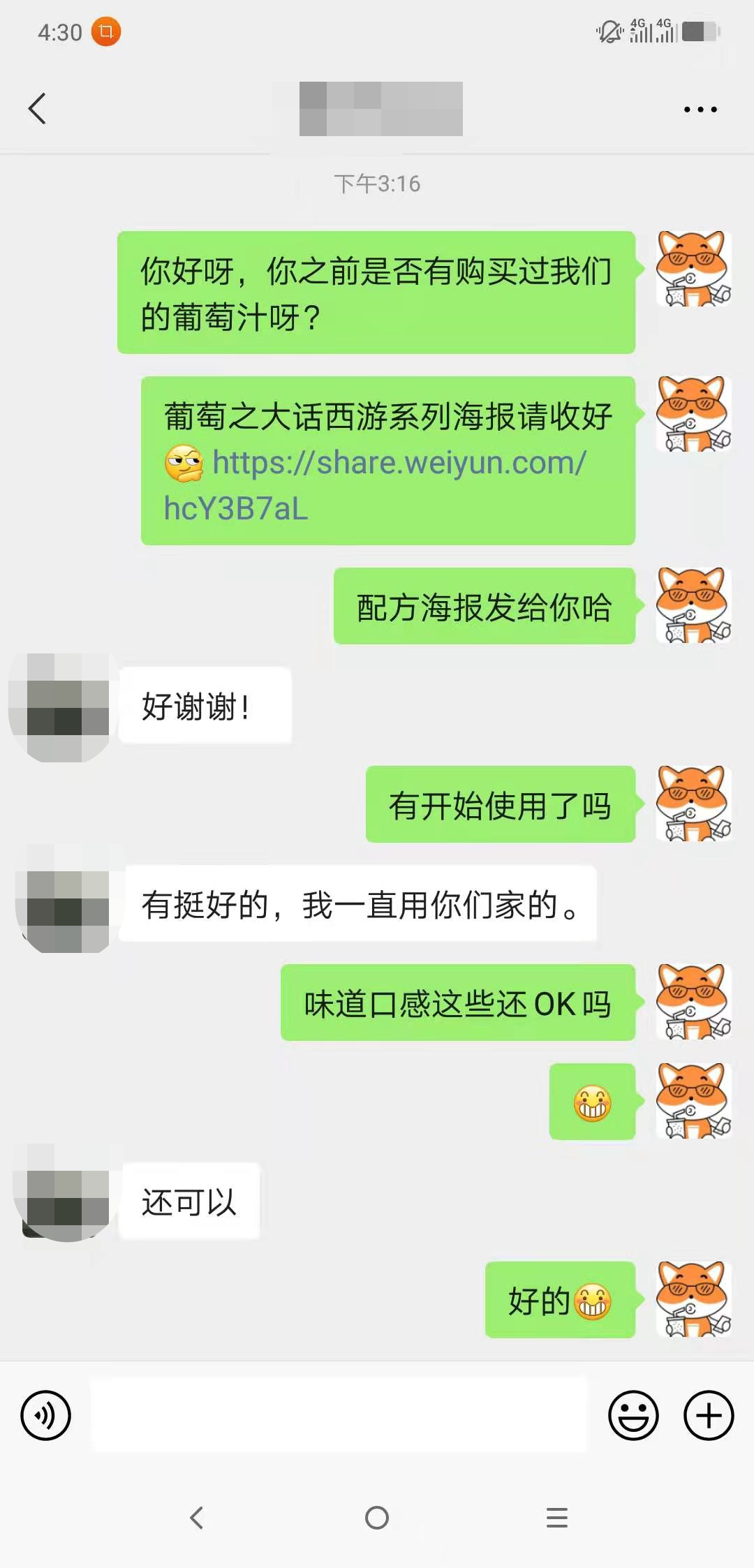754x1568 pixels.
Task: Open the plus attachments menu
Action: 709,1416
